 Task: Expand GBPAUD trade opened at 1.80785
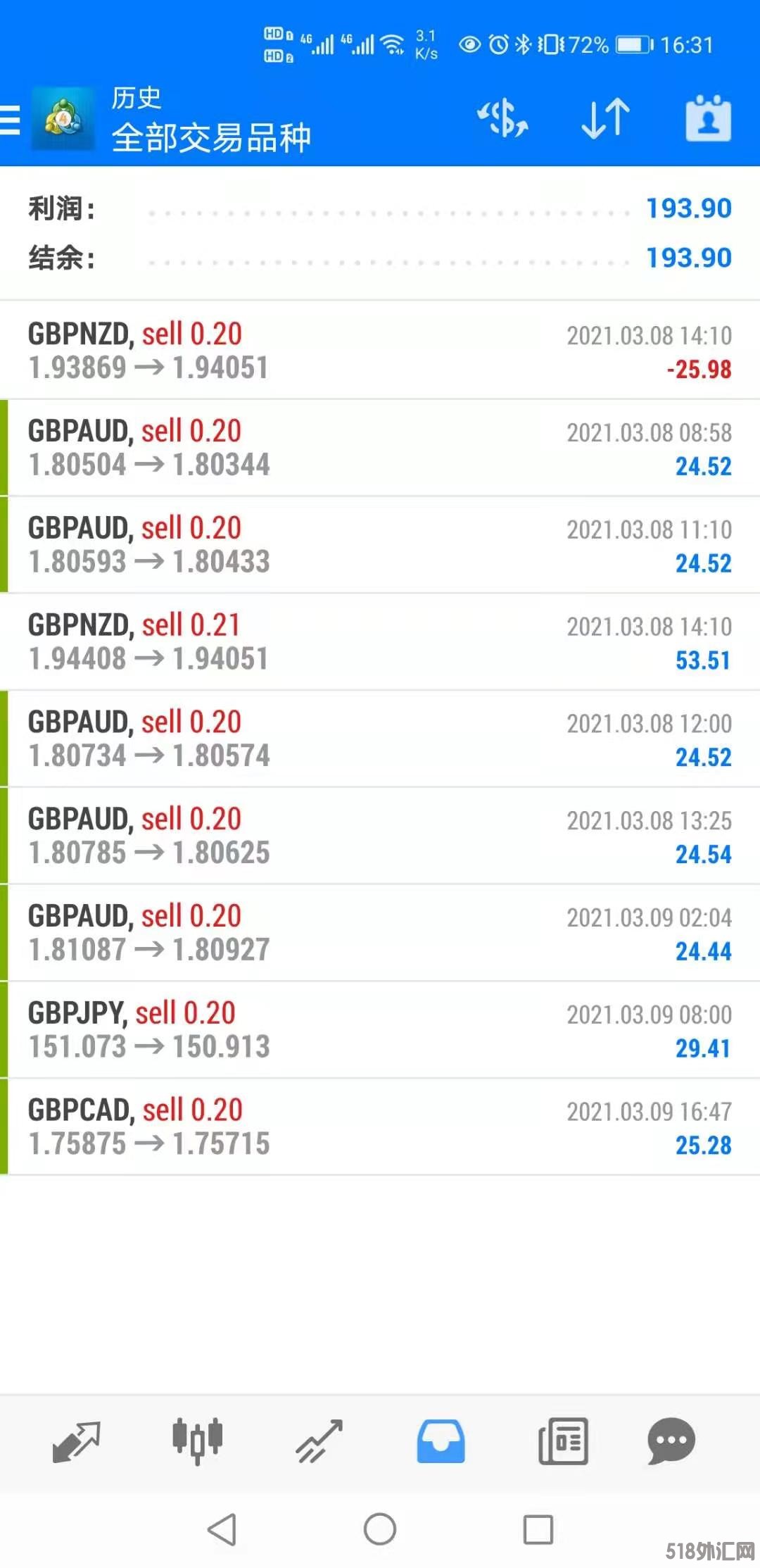point(380,836)
